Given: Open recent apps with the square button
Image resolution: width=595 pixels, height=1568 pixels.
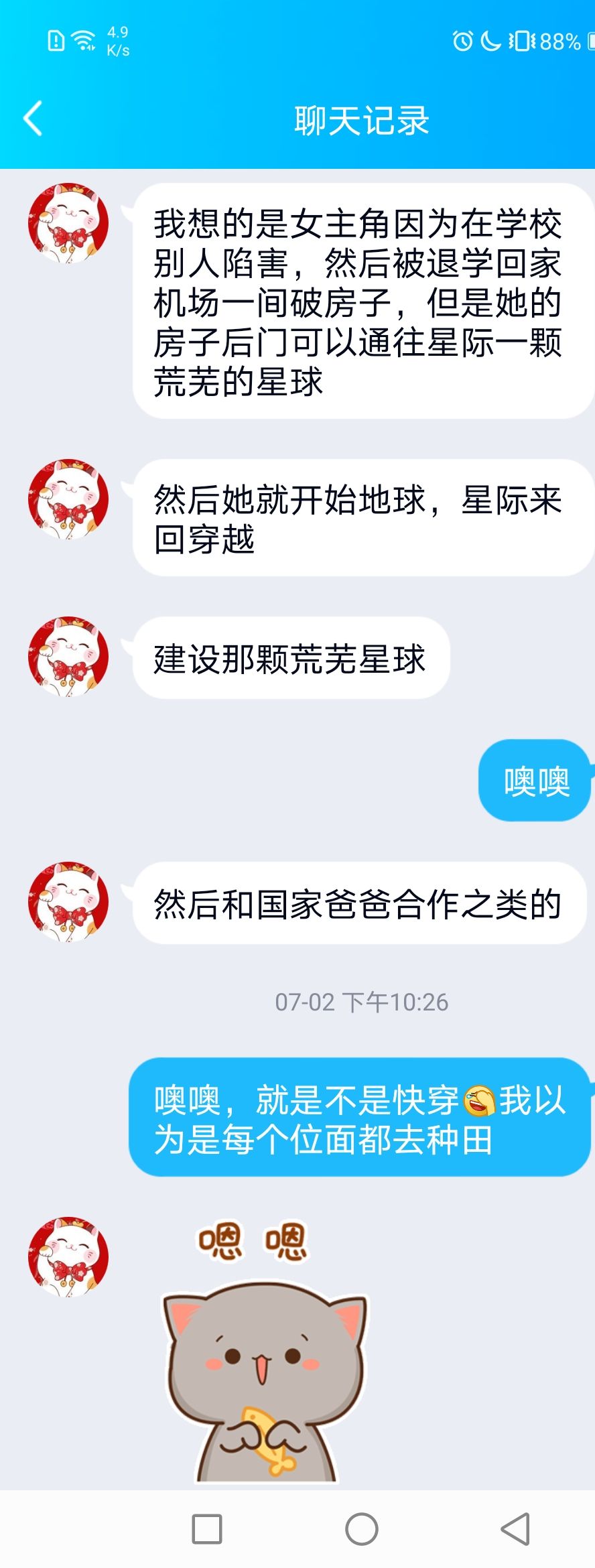Looking at the screenshot, I should (207, 1529).
